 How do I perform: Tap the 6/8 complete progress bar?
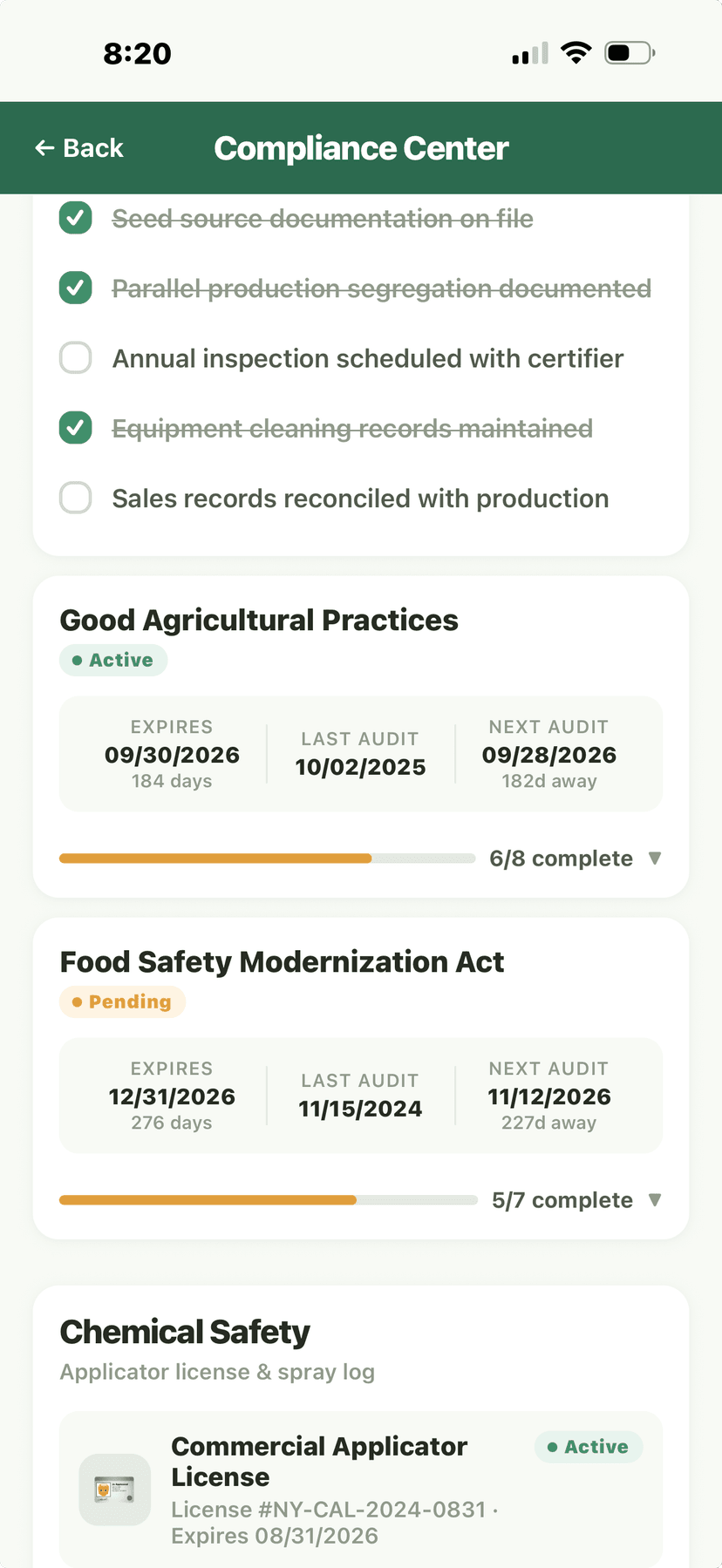tap(267, 858)
